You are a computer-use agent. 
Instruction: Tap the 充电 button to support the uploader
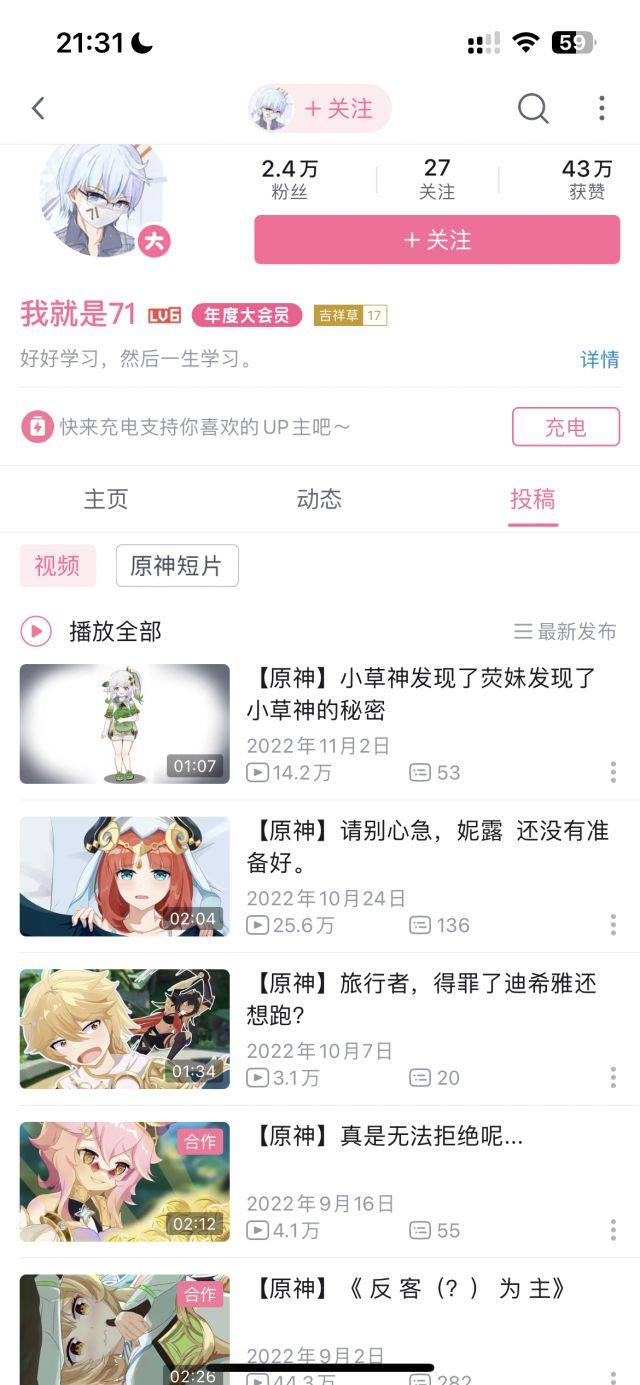(566, 427)
